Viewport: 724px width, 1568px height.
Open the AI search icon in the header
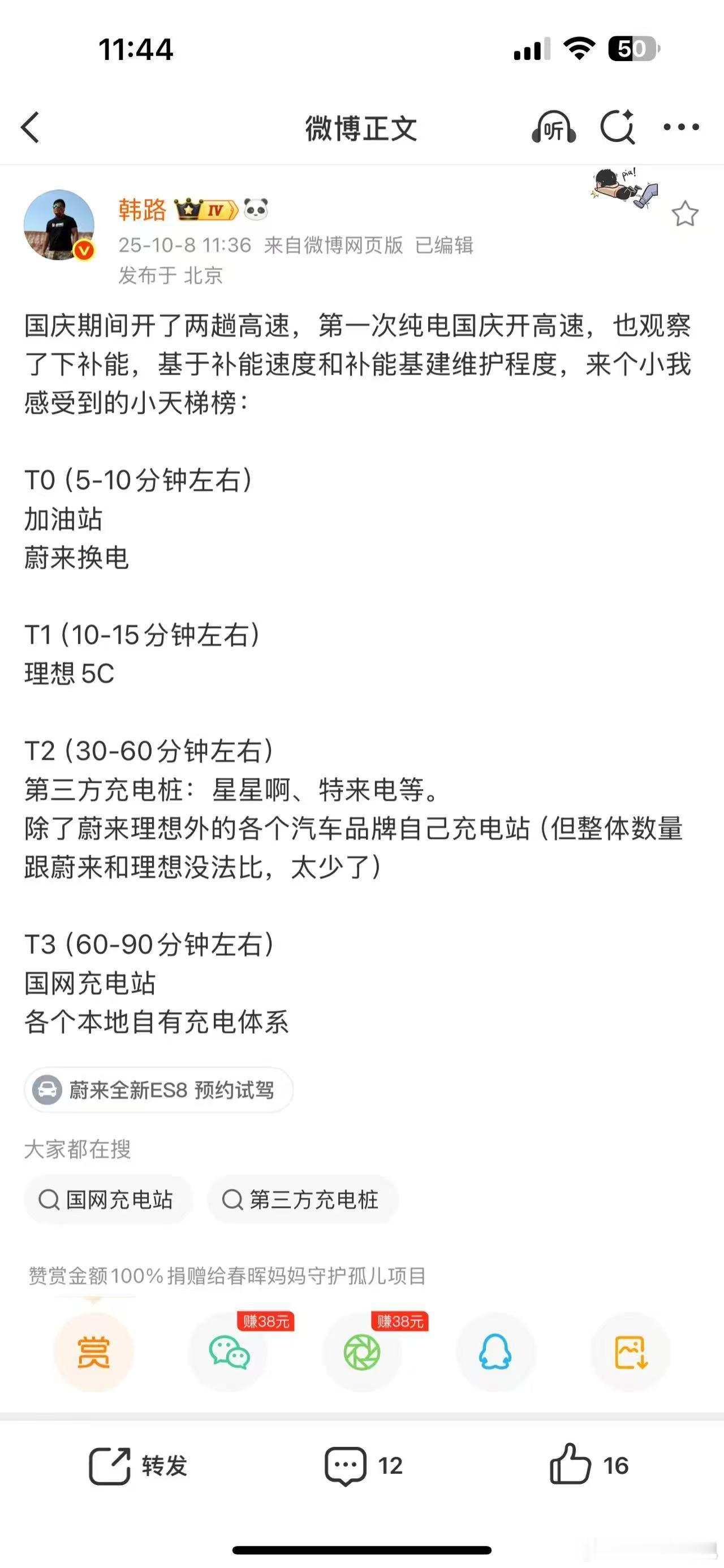pos(618,127)
